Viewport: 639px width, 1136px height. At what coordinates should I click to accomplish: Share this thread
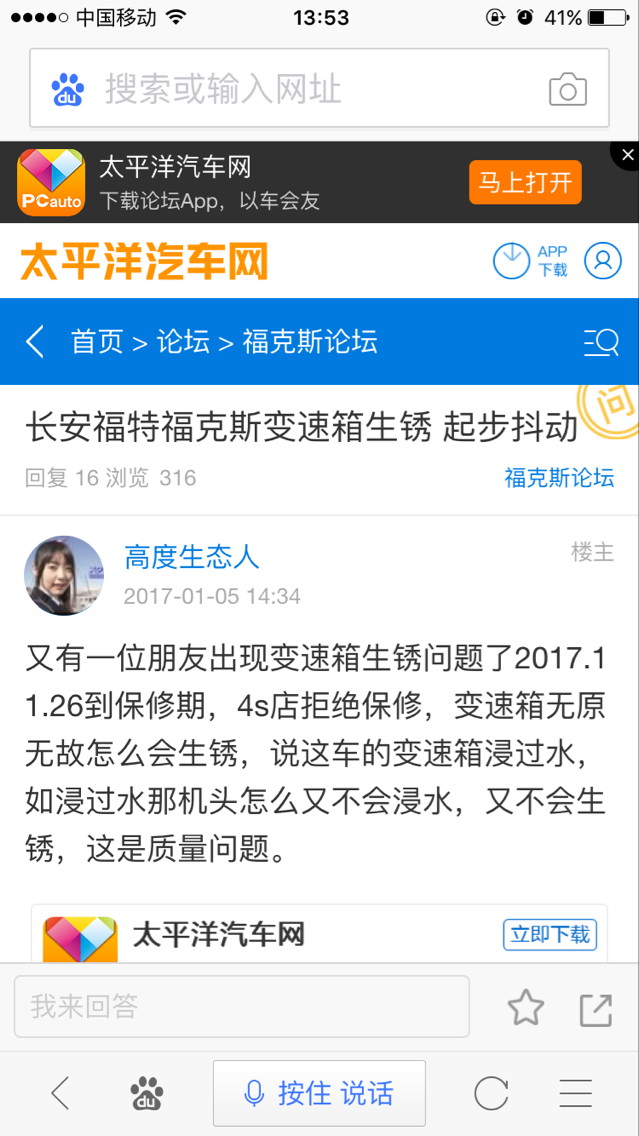pyautogui.click(x=596, y=1009)
